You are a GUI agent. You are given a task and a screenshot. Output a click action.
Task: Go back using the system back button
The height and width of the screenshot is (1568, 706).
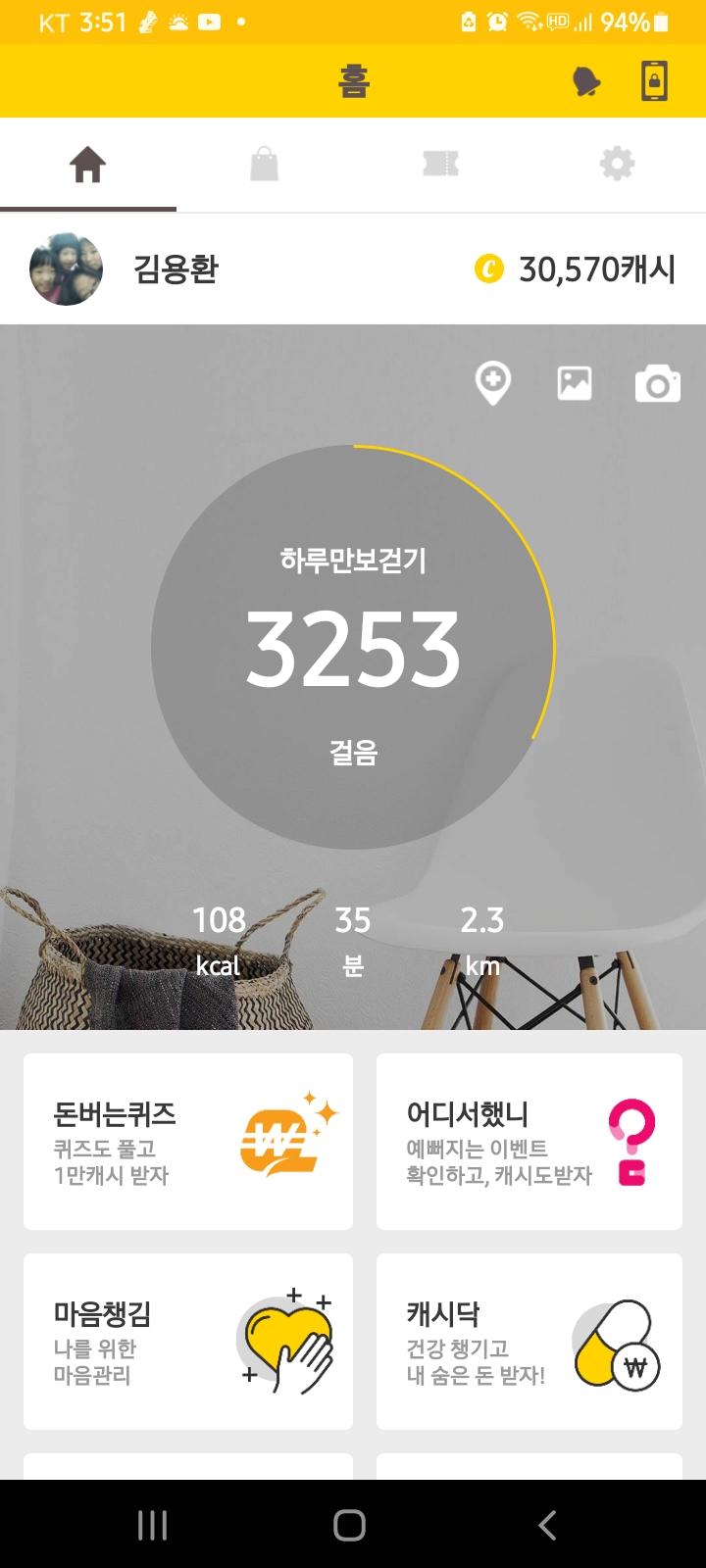[x=547, y=1525]
